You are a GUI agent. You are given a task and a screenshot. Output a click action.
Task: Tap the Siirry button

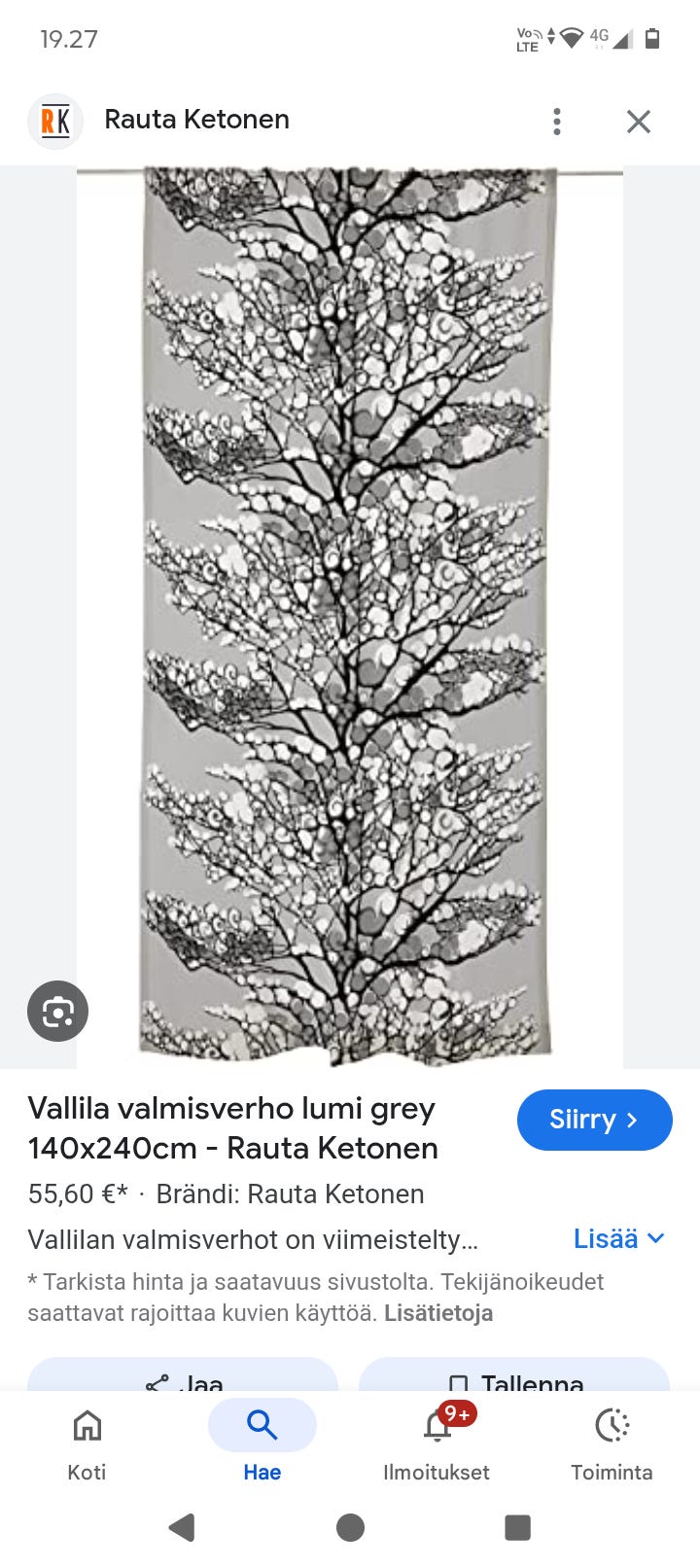594,1120
